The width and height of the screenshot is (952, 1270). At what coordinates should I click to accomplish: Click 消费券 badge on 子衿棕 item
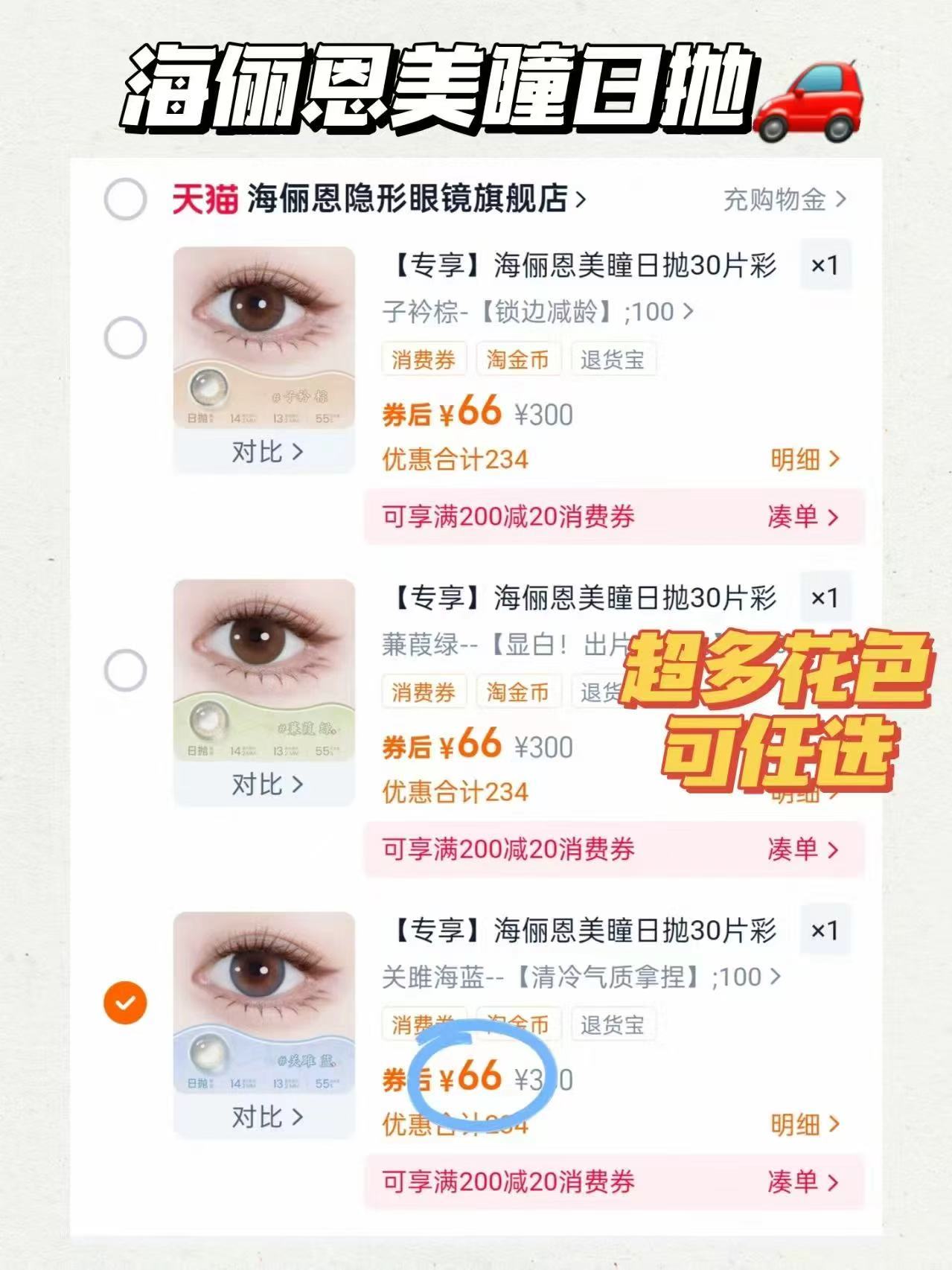point(422,360)
